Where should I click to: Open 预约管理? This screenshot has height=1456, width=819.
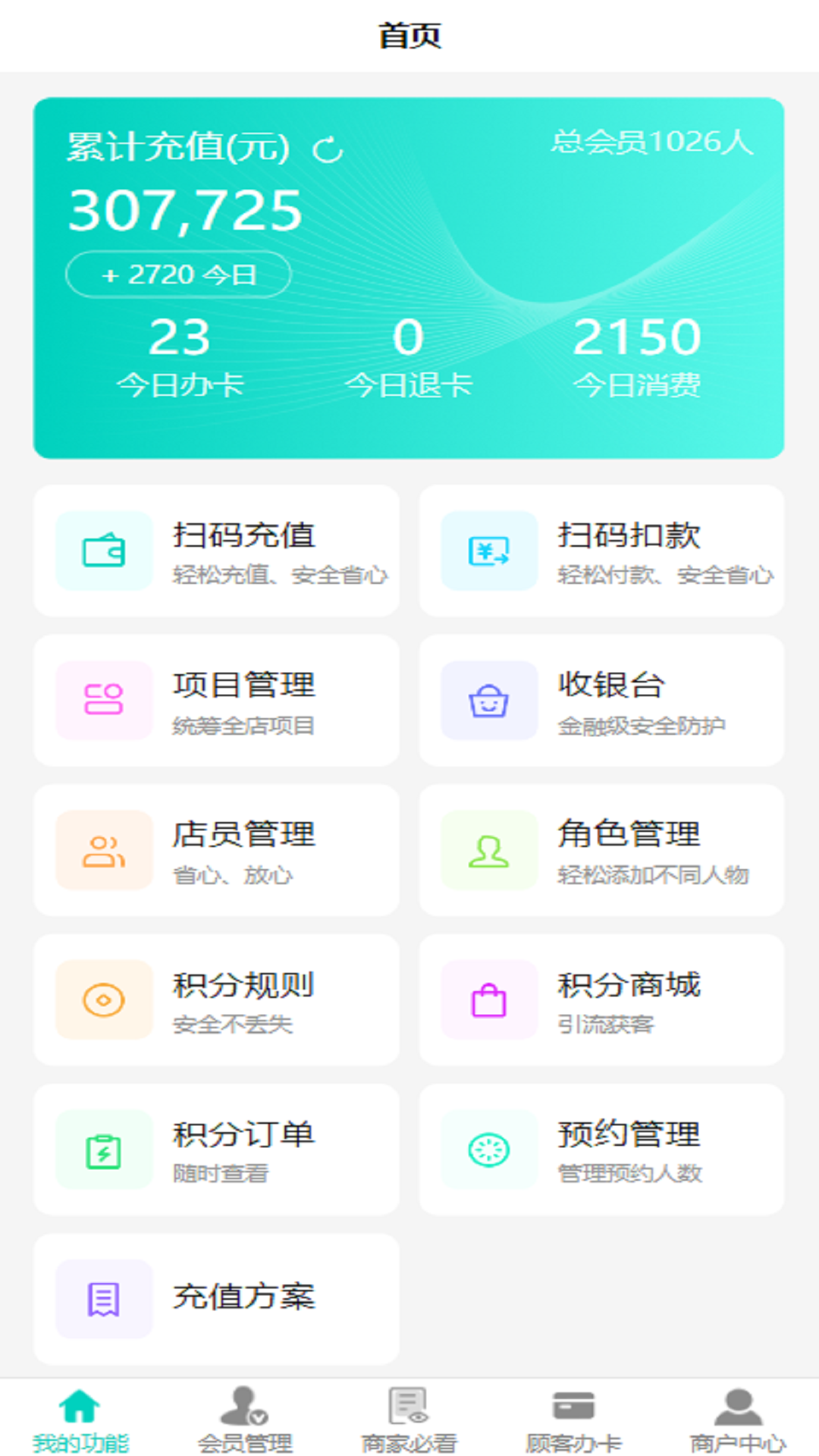(601, 1150)
